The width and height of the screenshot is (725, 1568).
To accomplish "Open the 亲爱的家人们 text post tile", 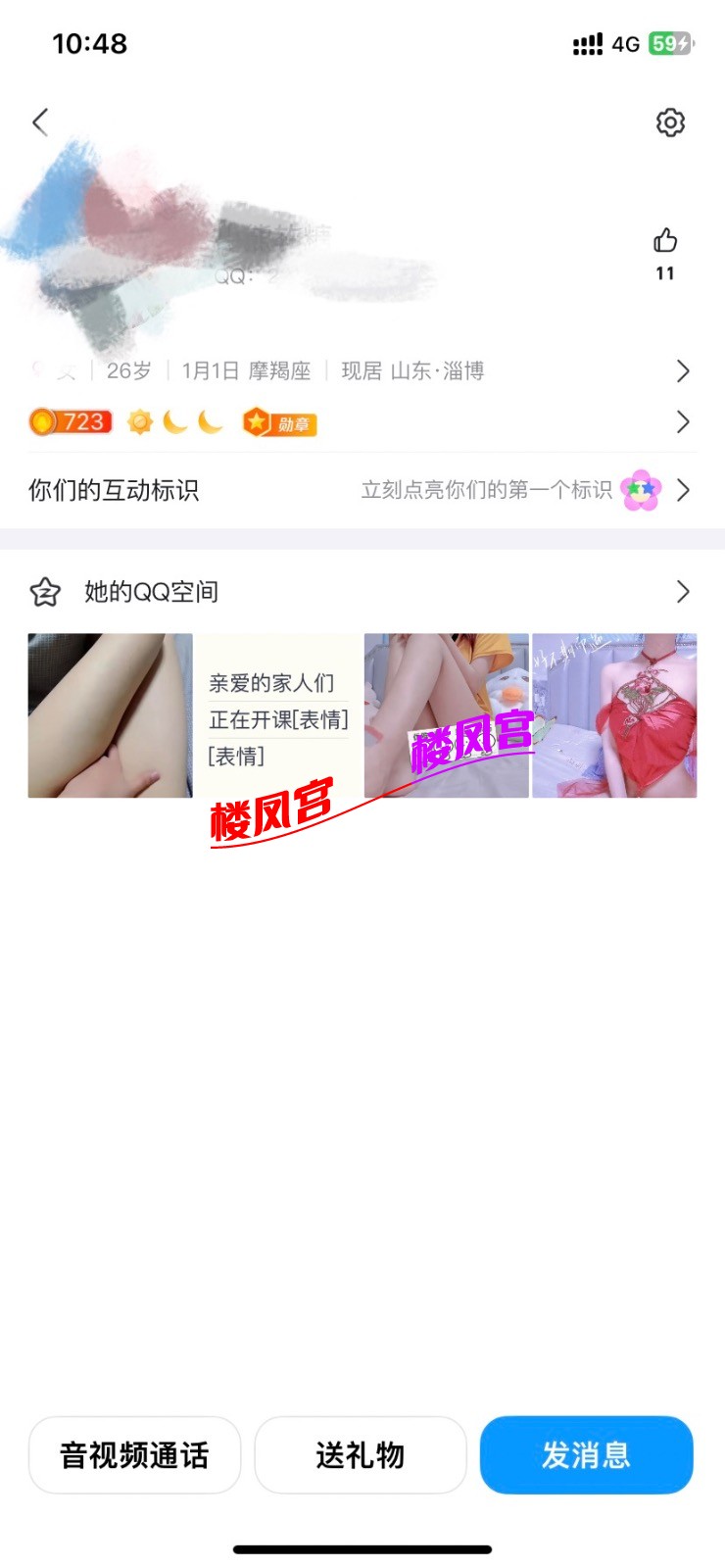I will (x=278, y=716).
